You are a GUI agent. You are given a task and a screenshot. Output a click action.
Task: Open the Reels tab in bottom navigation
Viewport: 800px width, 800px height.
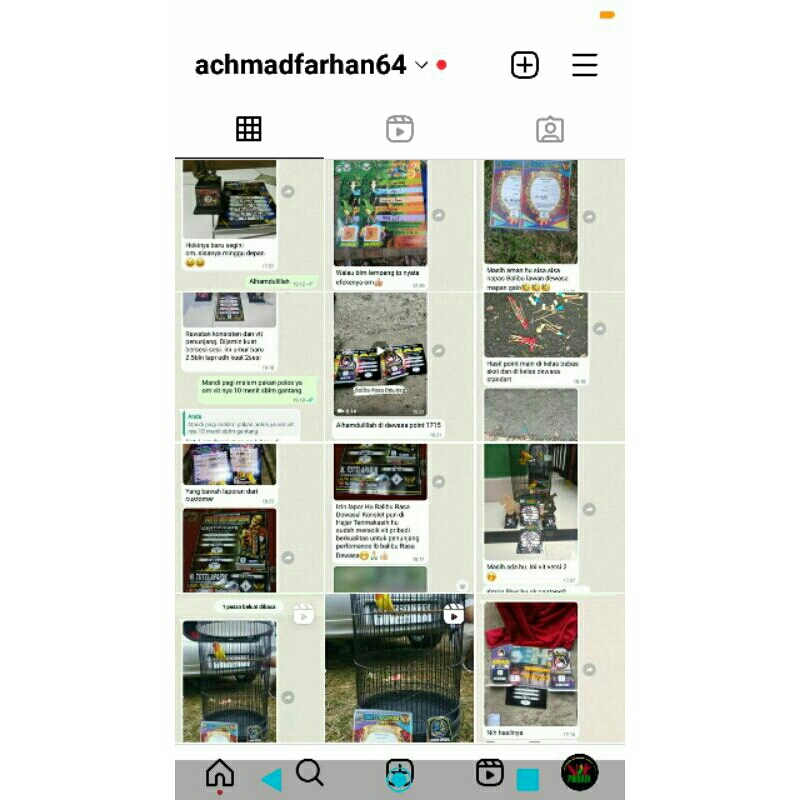tap(489, 772)
